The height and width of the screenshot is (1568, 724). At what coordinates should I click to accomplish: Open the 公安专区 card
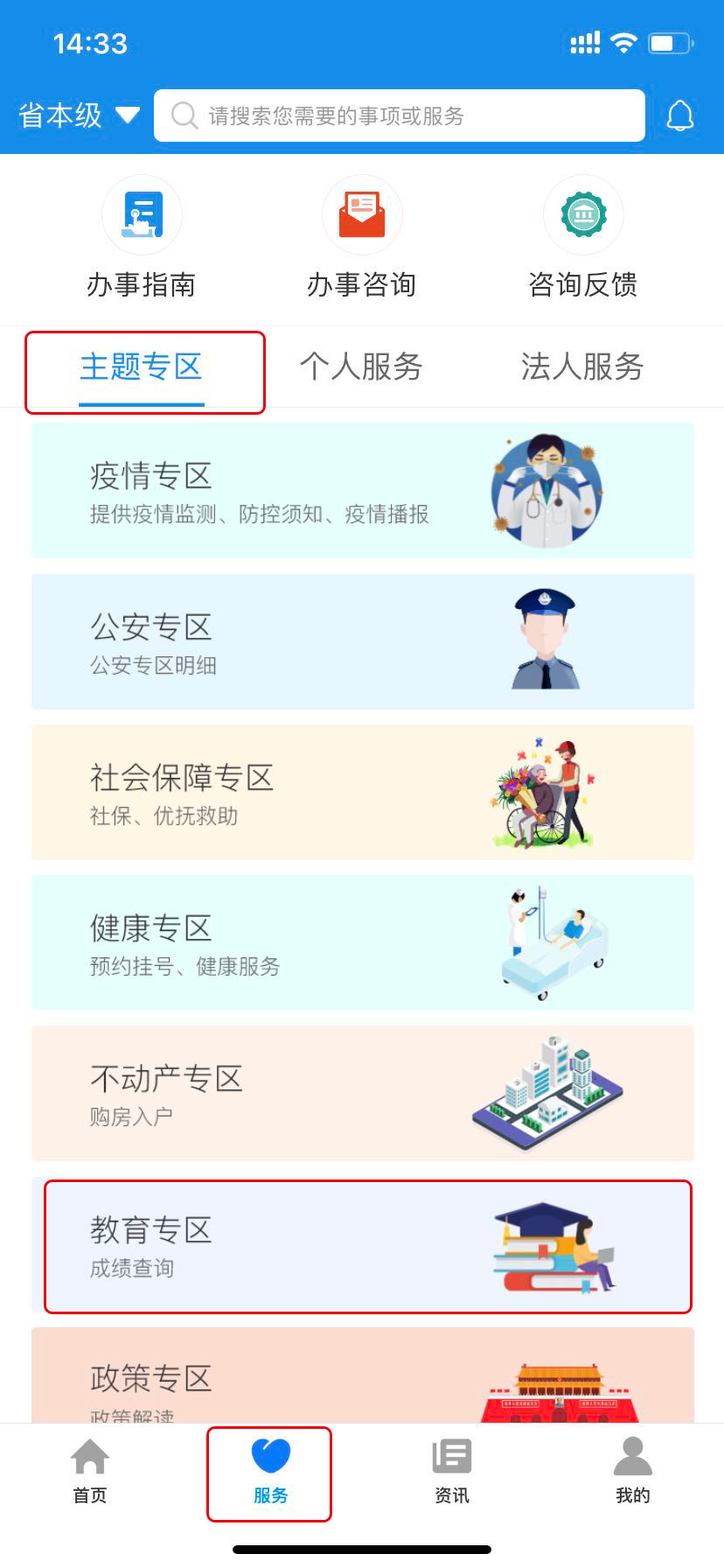pos(362,641)
